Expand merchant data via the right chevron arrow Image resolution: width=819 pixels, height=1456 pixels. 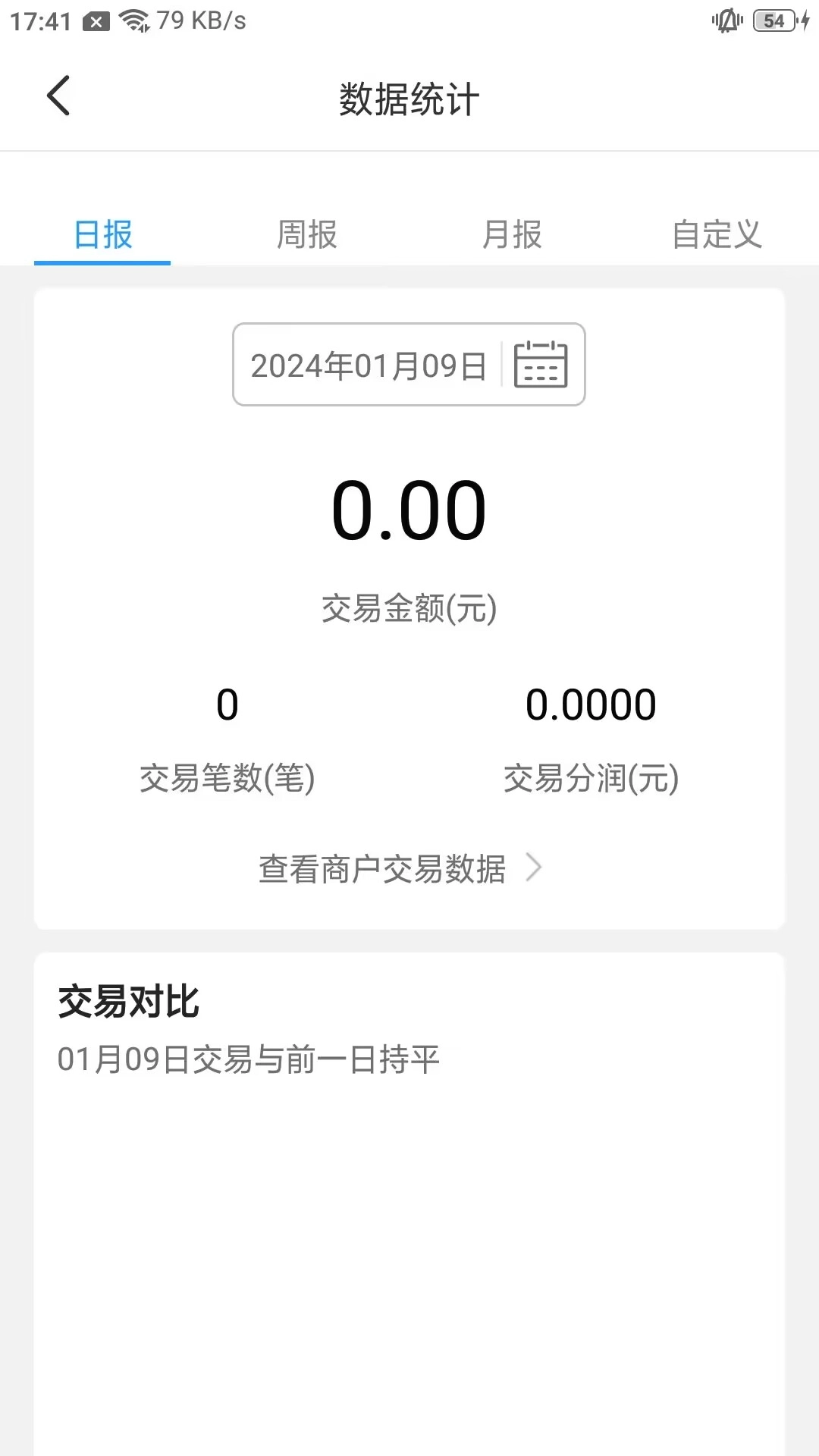coord(535,866)
